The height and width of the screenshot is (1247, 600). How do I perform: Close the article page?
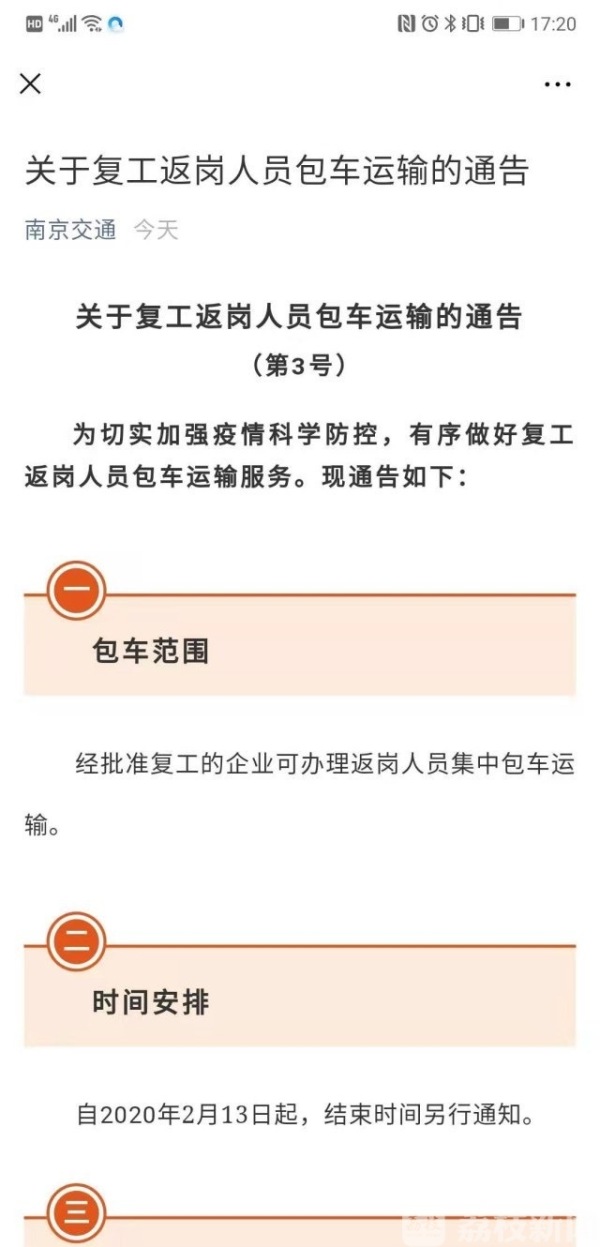click(31, 84)
